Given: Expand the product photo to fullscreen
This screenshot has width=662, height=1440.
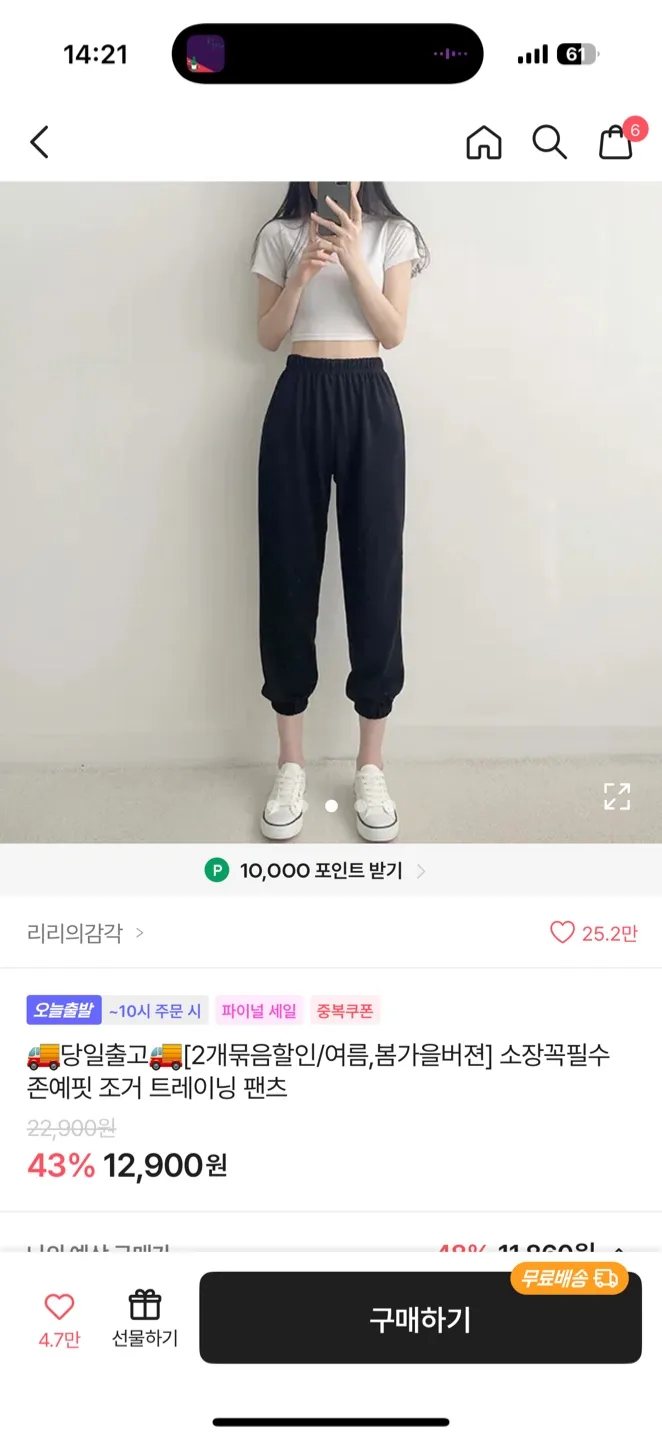Looking at the screenshot, I should pos(617,796).
